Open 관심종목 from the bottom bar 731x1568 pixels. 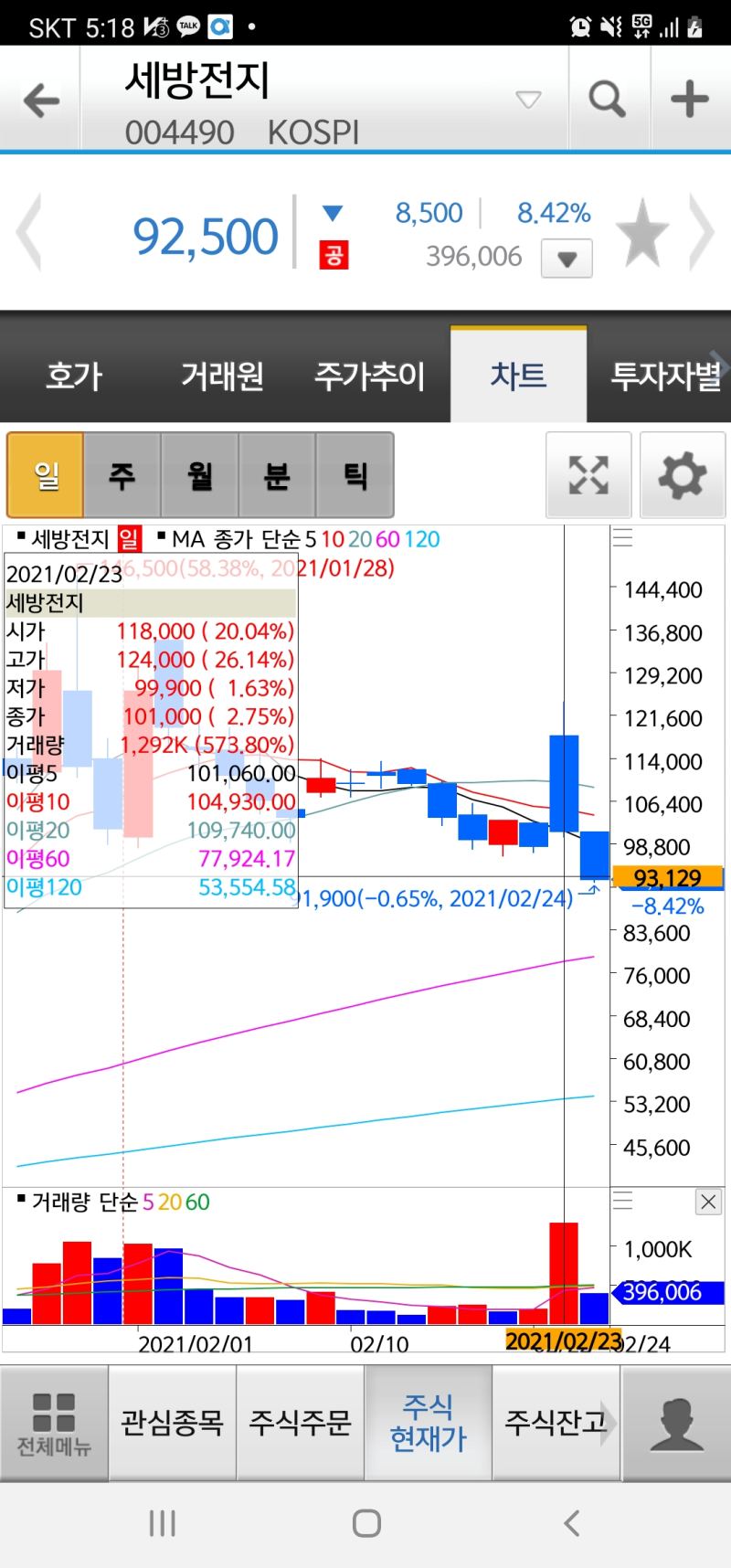pyautogui.click(x=172, y=1422)
